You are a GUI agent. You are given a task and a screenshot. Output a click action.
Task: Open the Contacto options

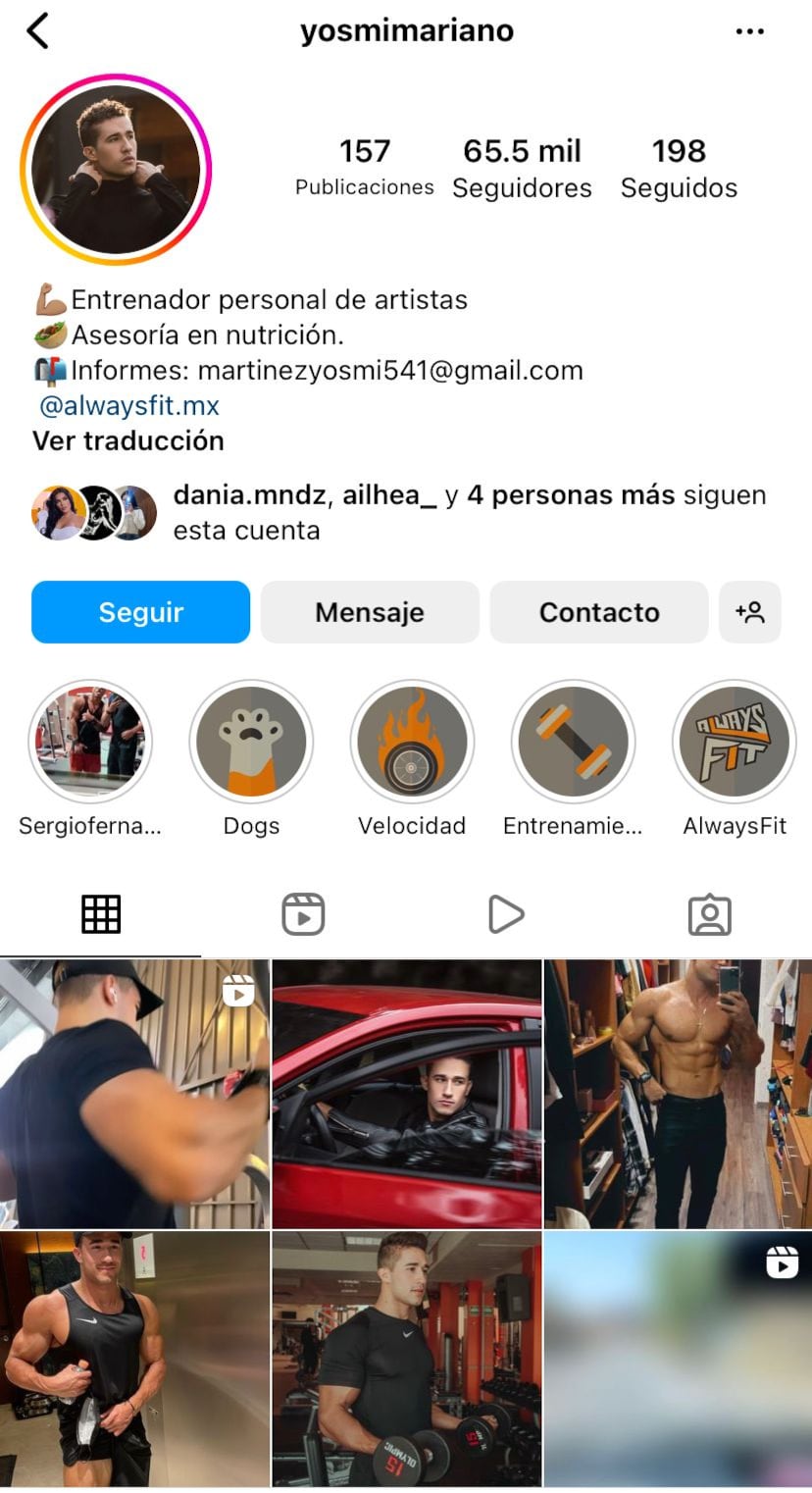599,612
